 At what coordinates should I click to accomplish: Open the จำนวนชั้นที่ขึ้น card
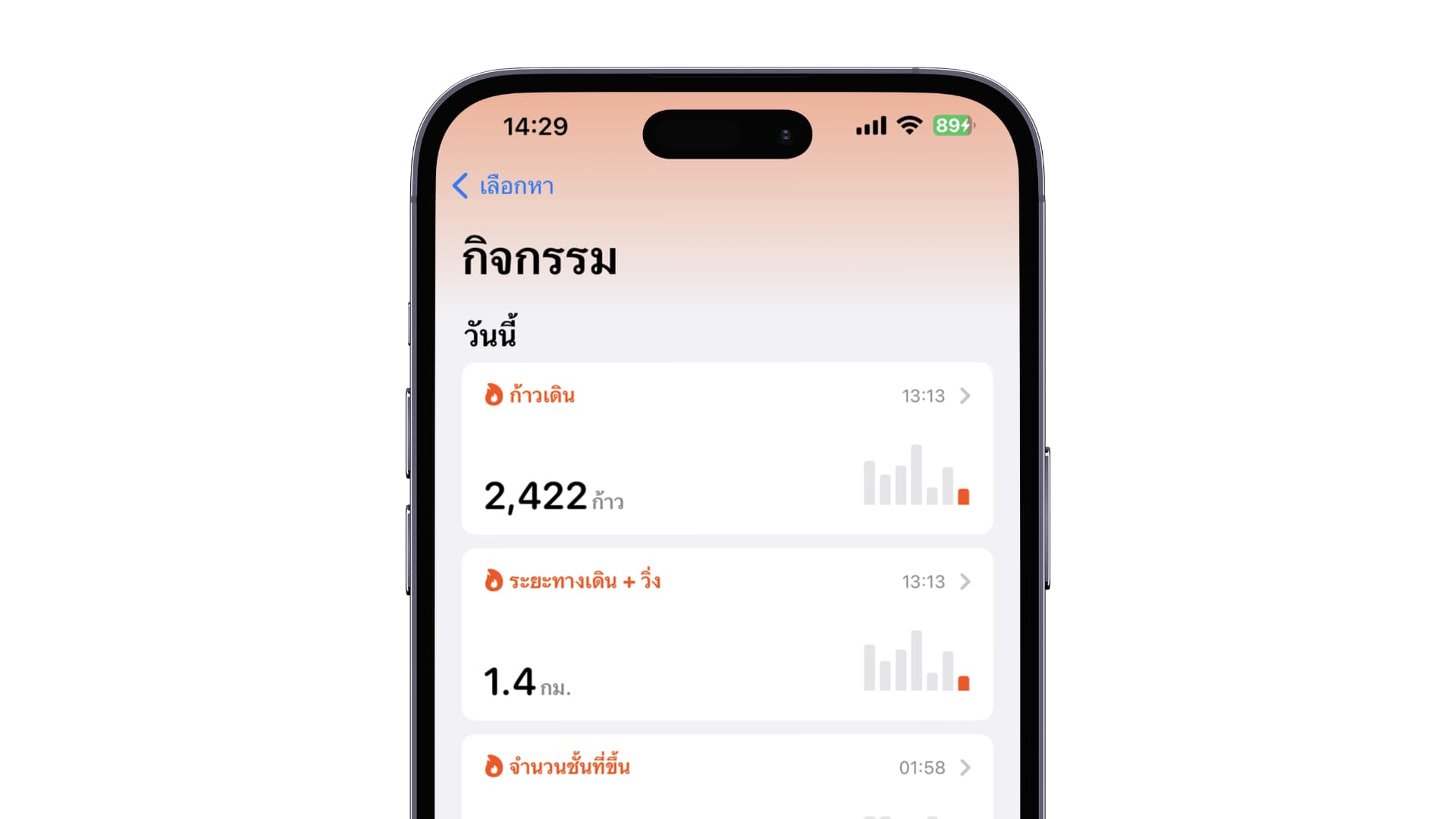pyautogui.click(x=726, y=773)
